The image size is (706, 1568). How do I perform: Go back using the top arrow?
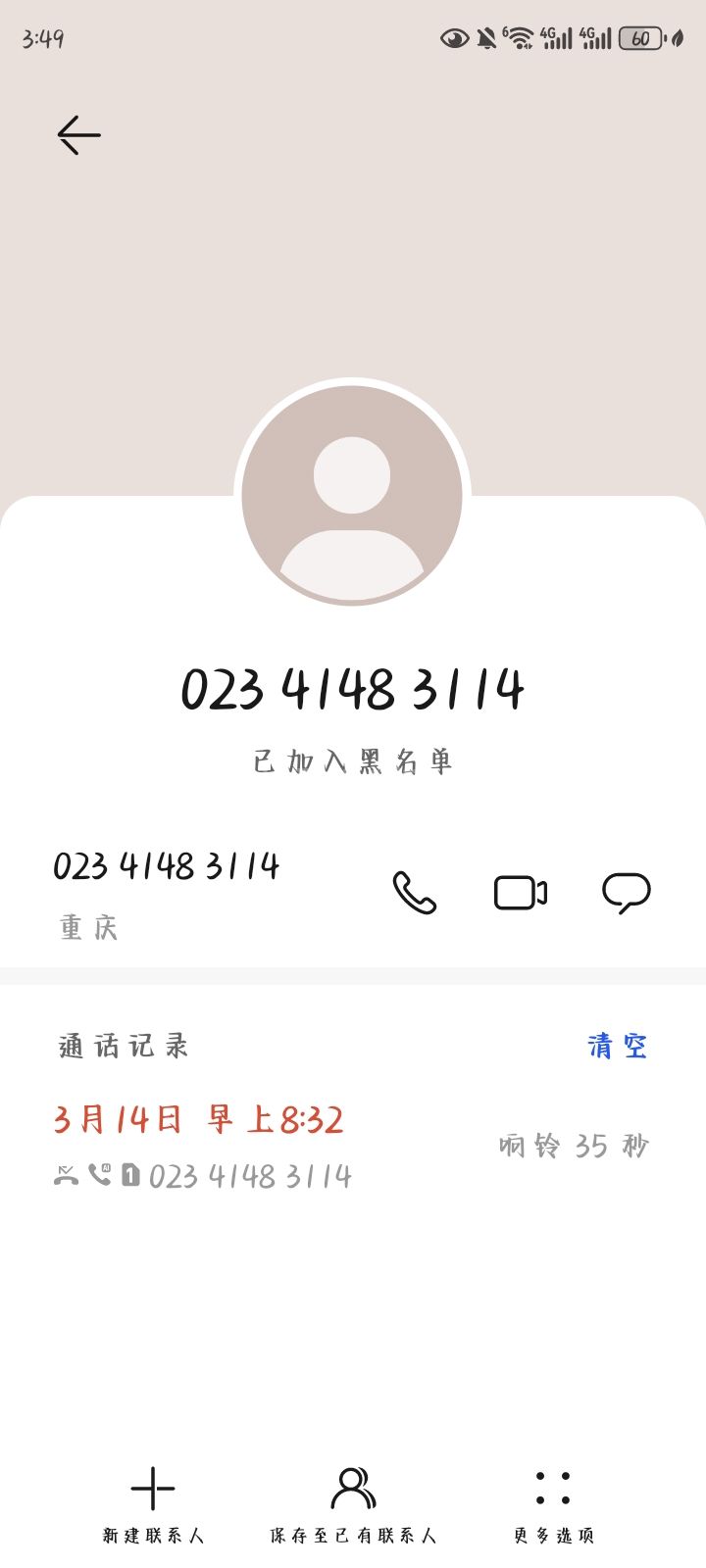(x=78, y=135)
